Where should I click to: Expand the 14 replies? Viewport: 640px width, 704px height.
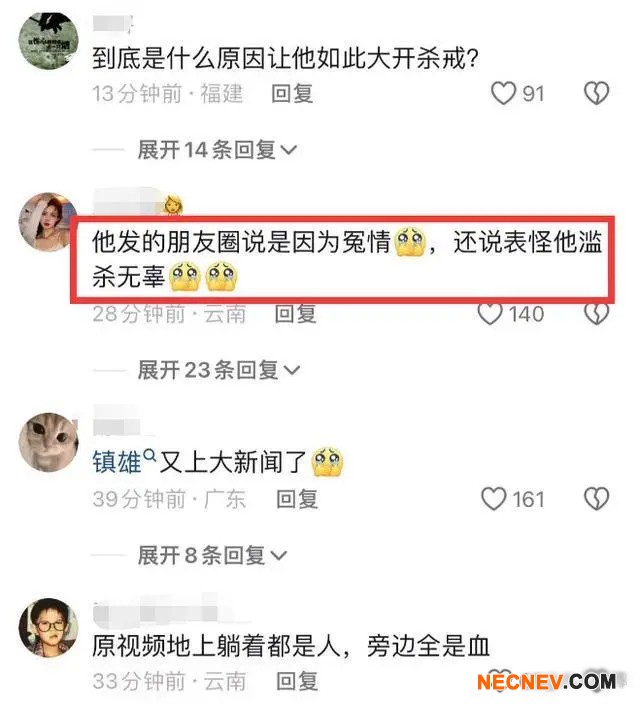coord(217,150)
